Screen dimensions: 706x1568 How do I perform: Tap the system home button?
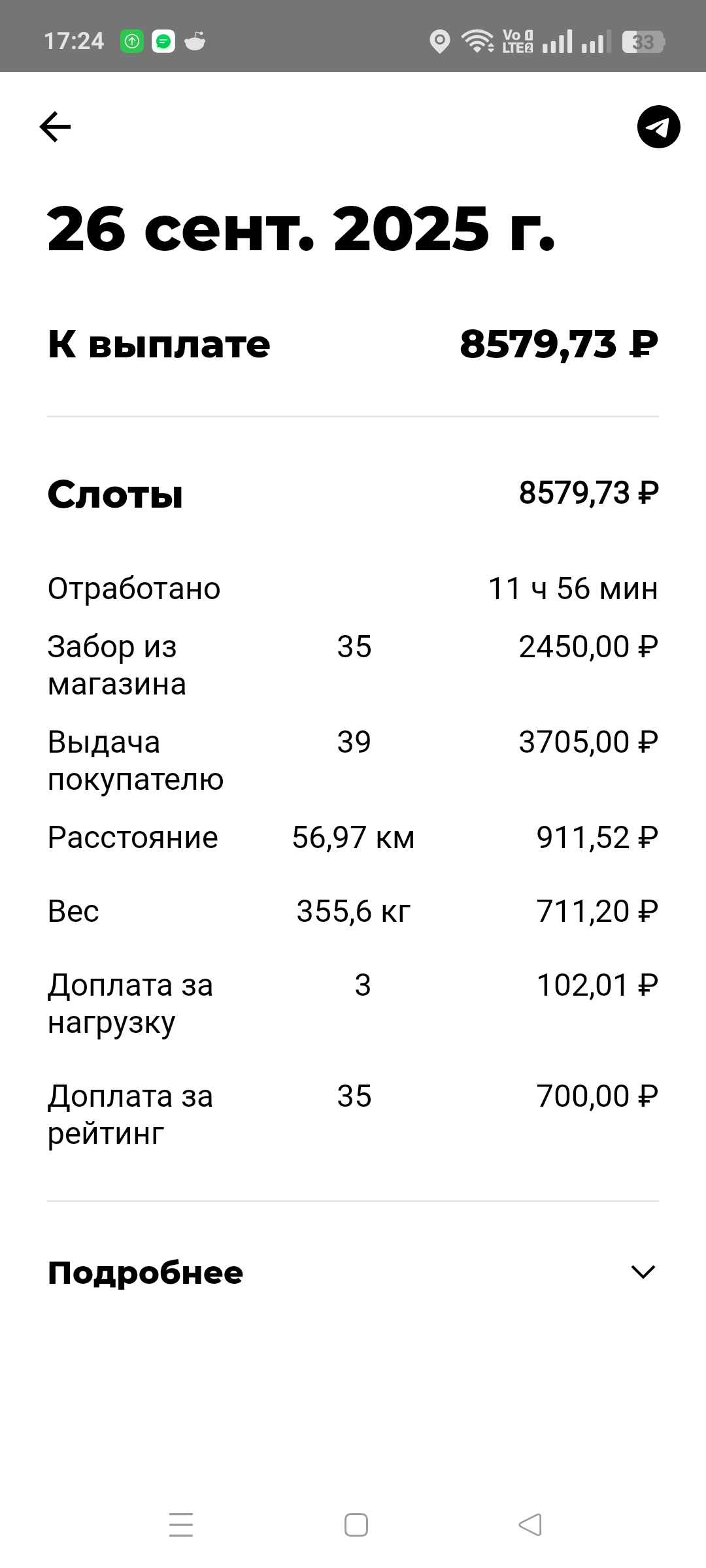coord(356,1526)
